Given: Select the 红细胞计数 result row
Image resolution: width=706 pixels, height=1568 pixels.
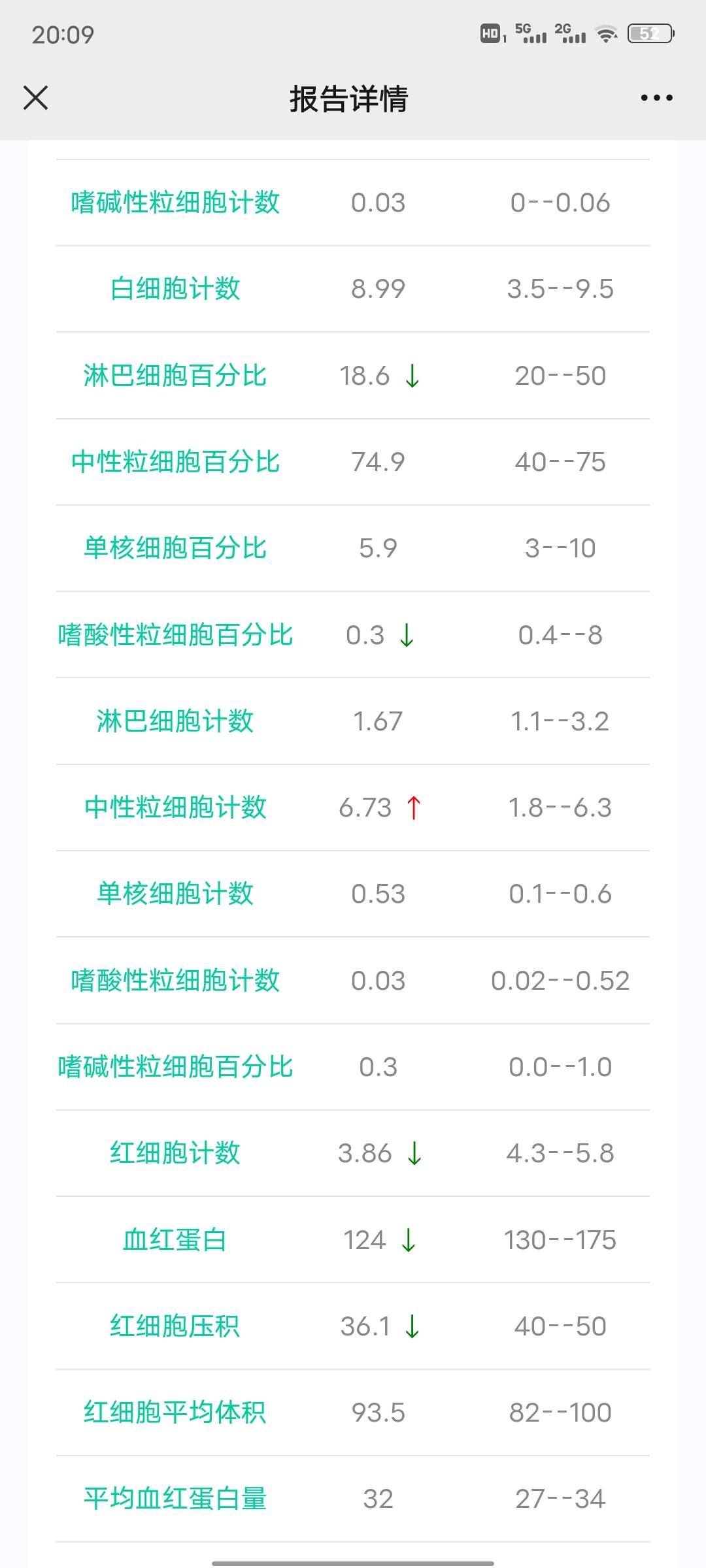Looking at the screenshot, I should [x=353, y=1153].
